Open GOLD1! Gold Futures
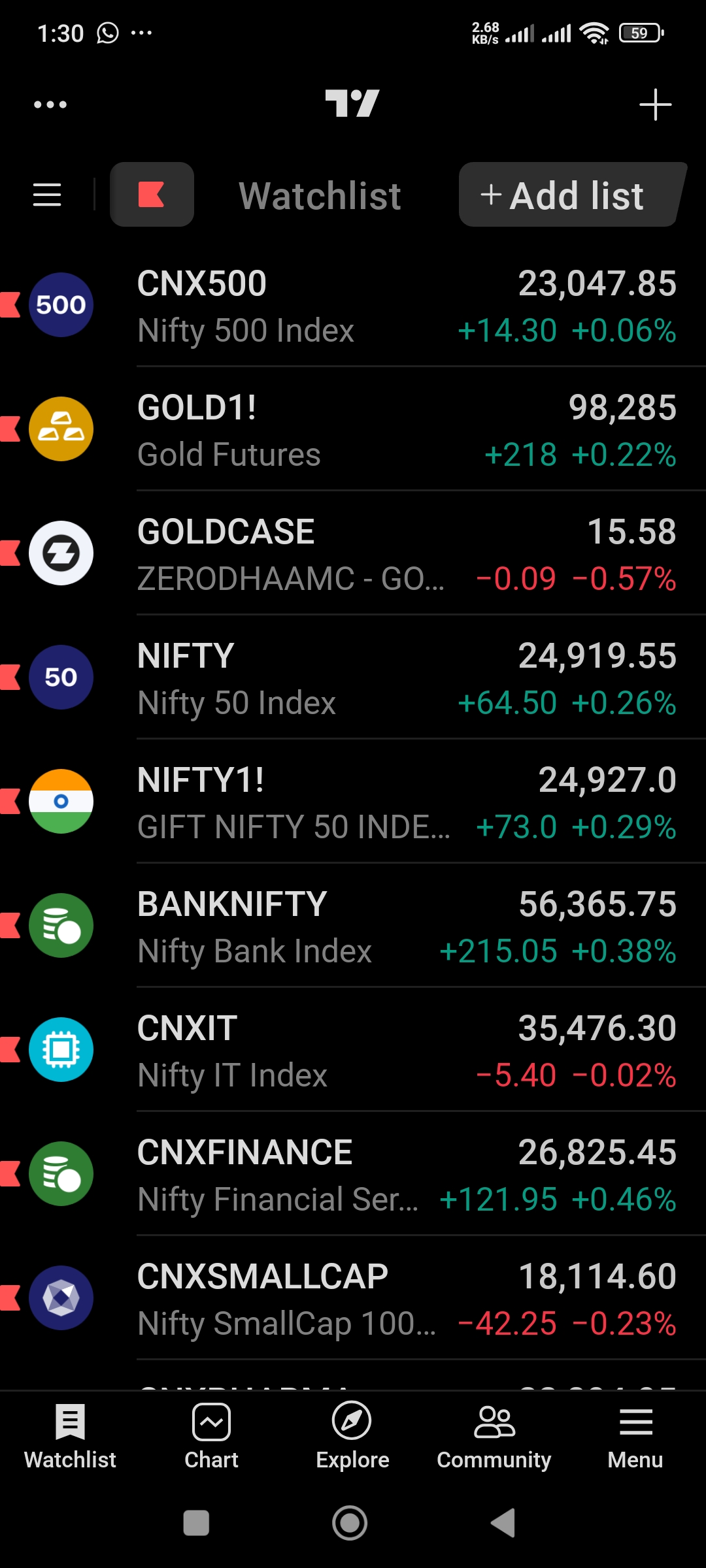 [x=353, y=430]
